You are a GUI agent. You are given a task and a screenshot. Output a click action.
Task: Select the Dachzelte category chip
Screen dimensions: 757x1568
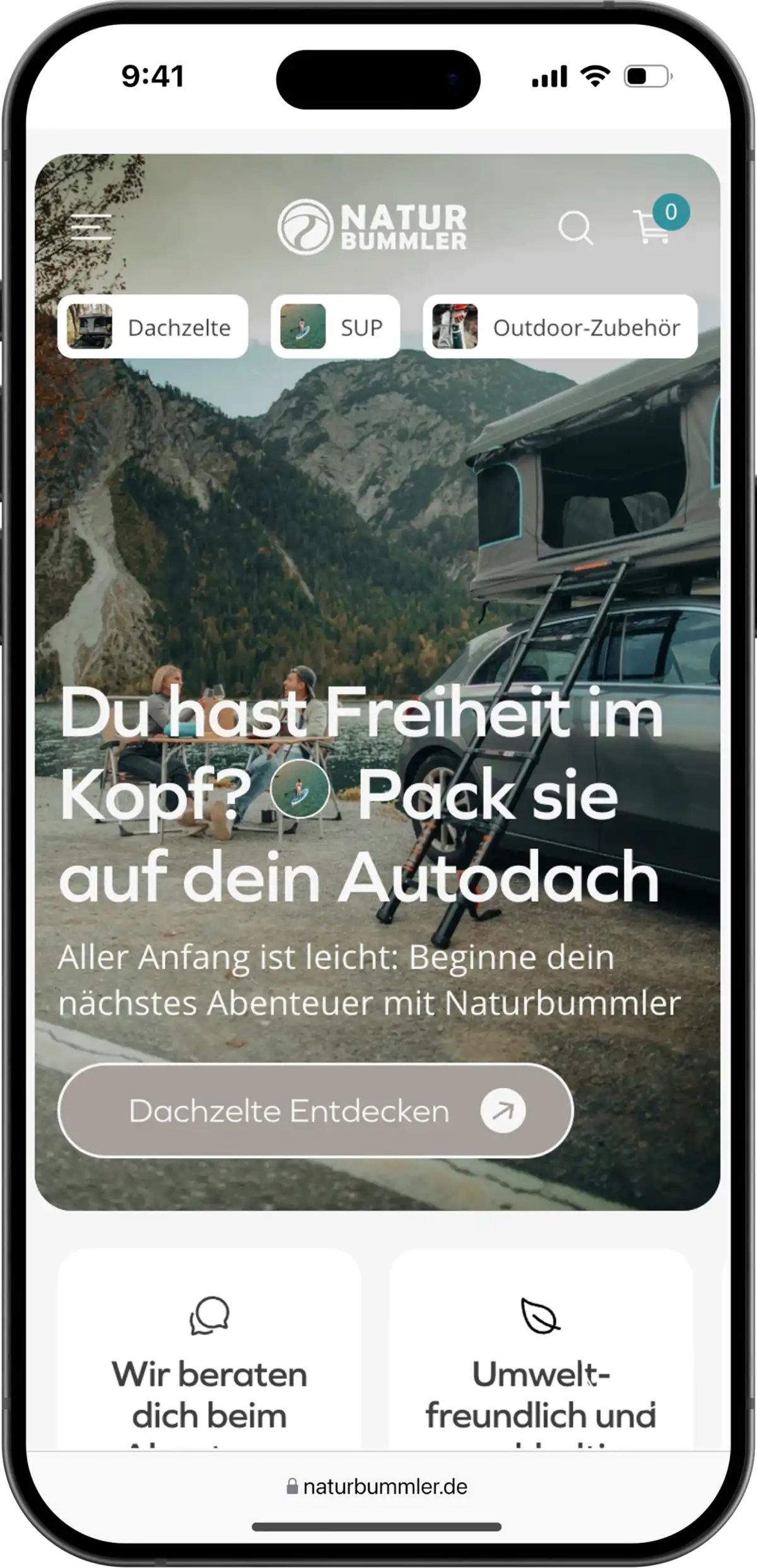pyautogui.click(x=153, y=327)
